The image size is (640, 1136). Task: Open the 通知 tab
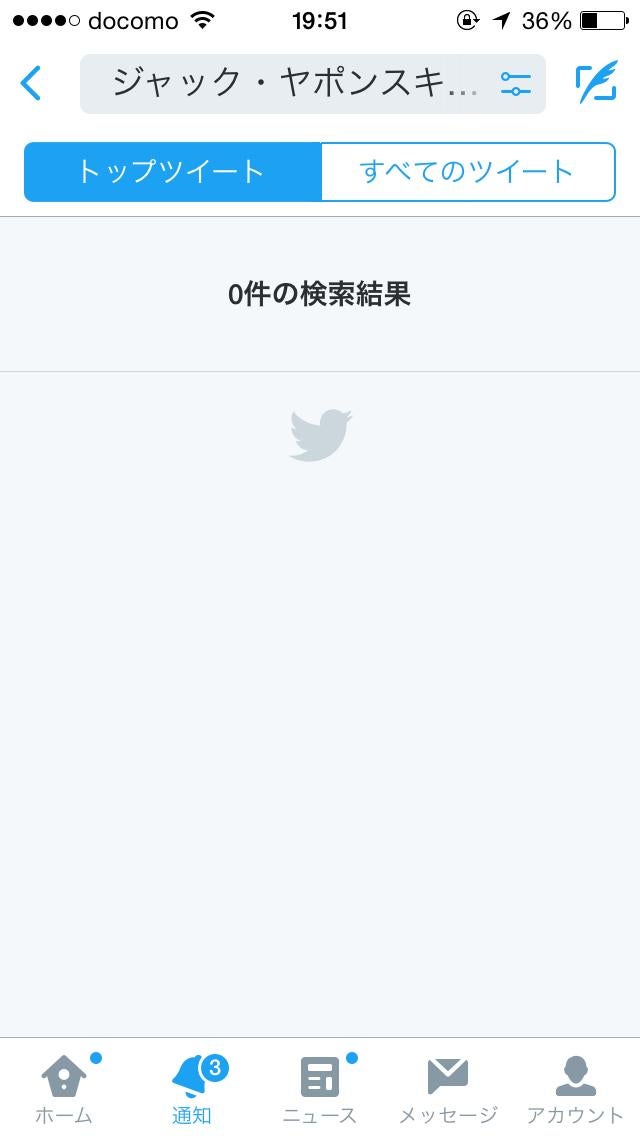192,1088
